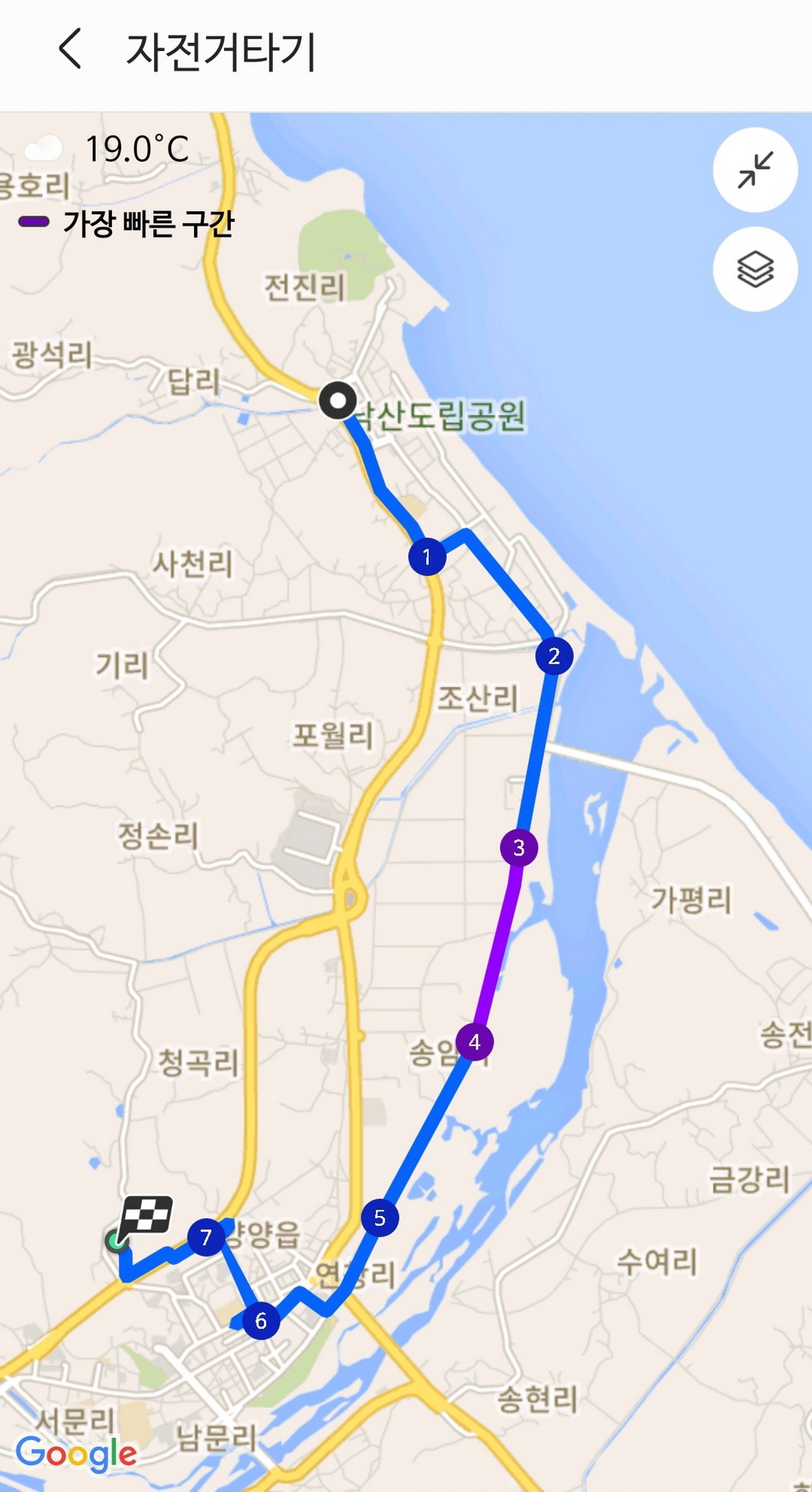Open the map layers selector
The image size is (812, 1492).
[754, 269]
